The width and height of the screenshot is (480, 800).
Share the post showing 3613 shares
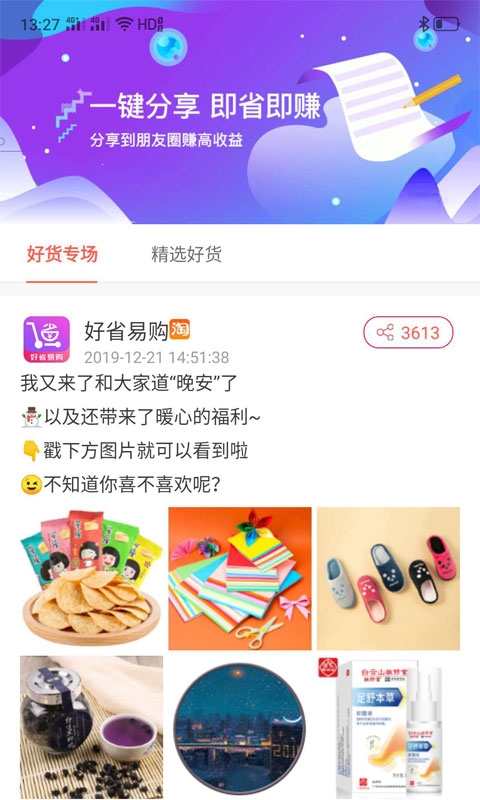click(408, 333)
